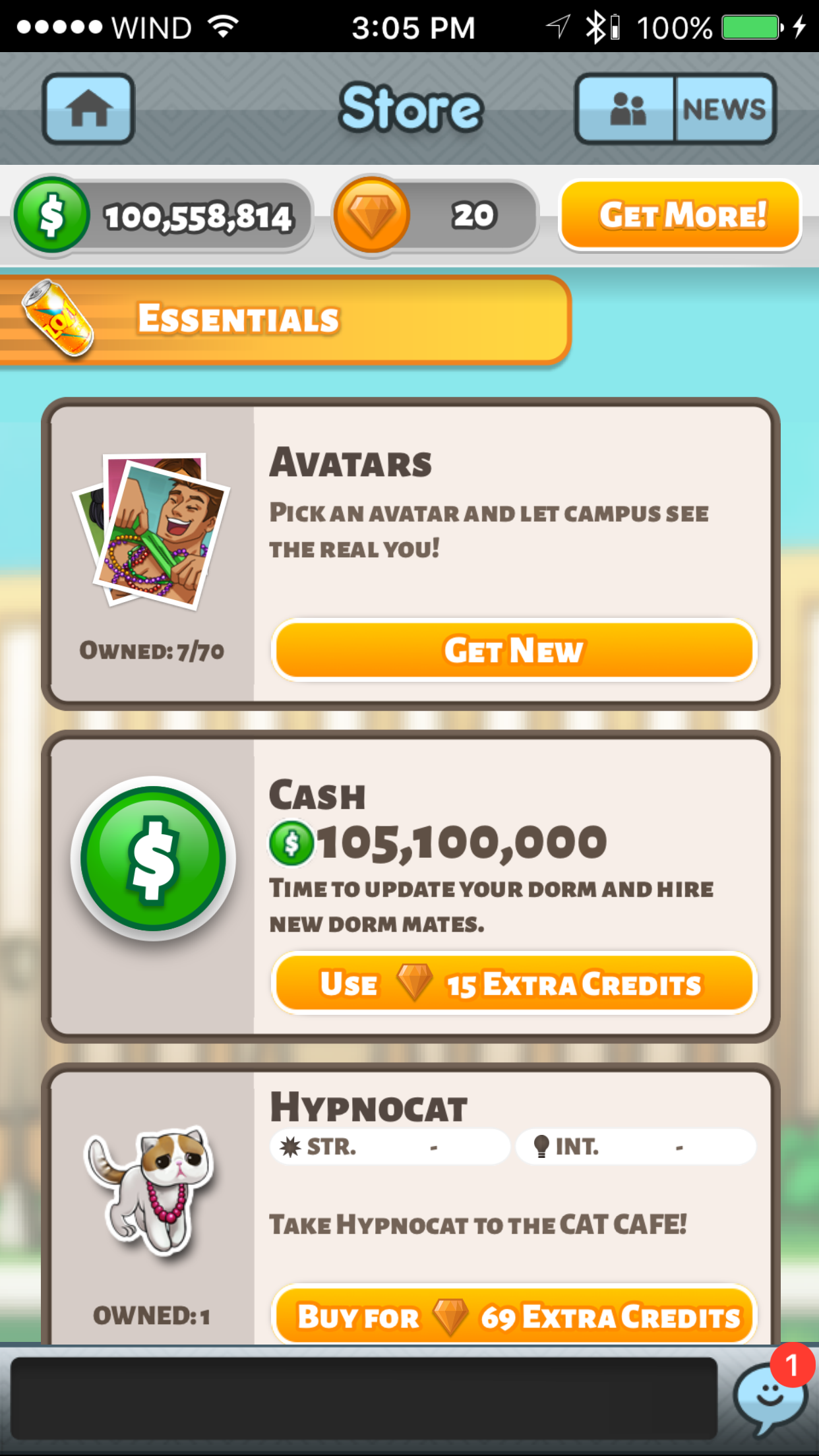Open the News section

click(724, 109)
